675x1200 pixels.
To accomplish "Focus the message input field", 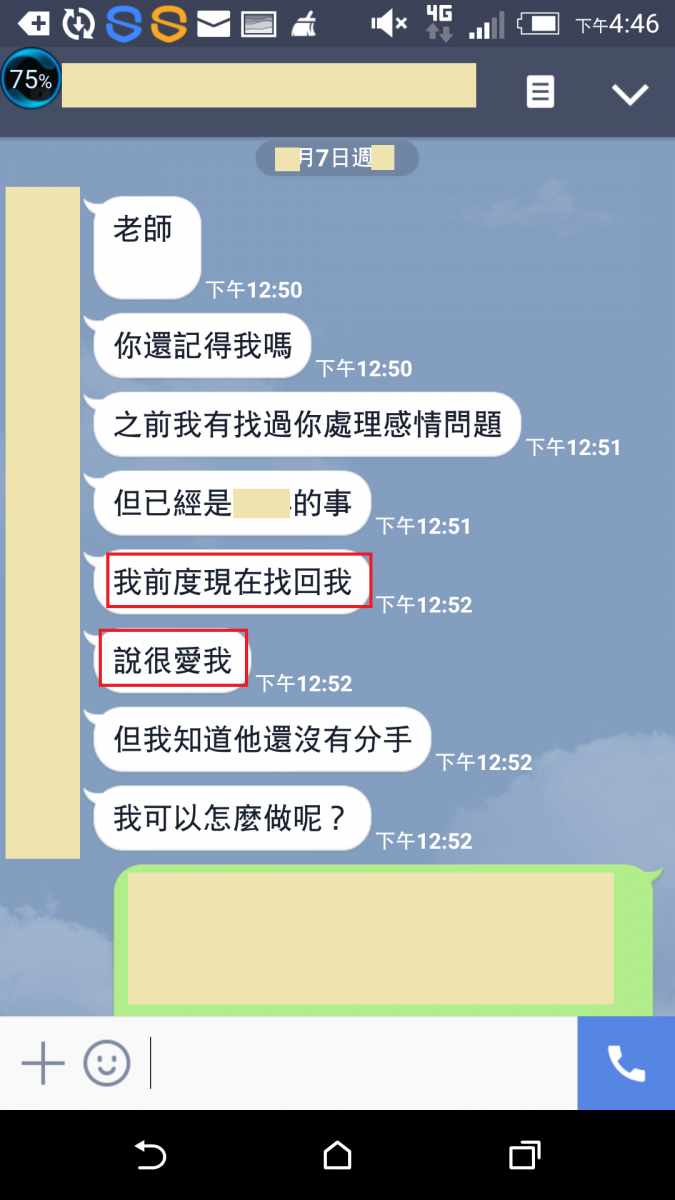I will (360, 1063).
